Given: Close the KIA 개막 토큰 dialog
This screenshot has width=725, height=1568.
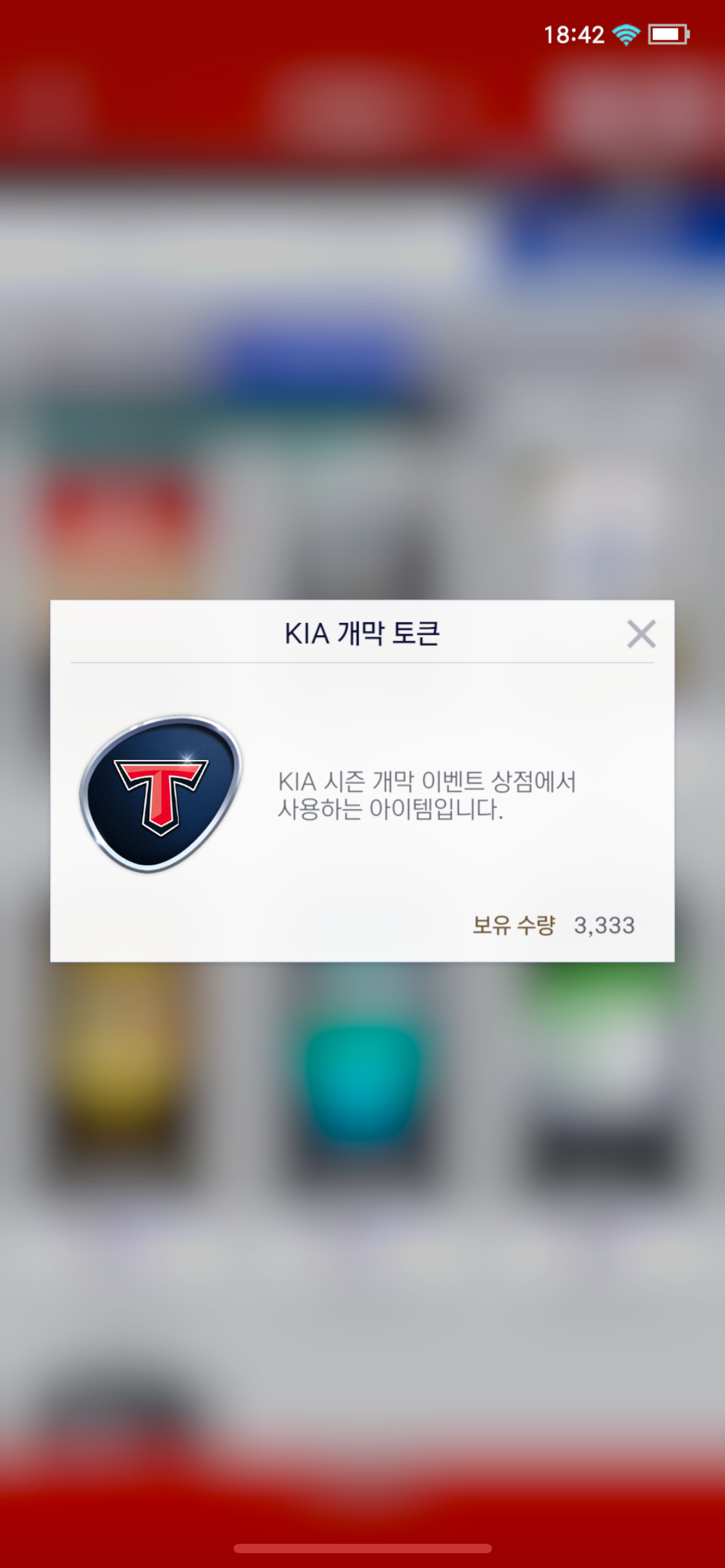Looking at the screenshot, I should point(641,634).
